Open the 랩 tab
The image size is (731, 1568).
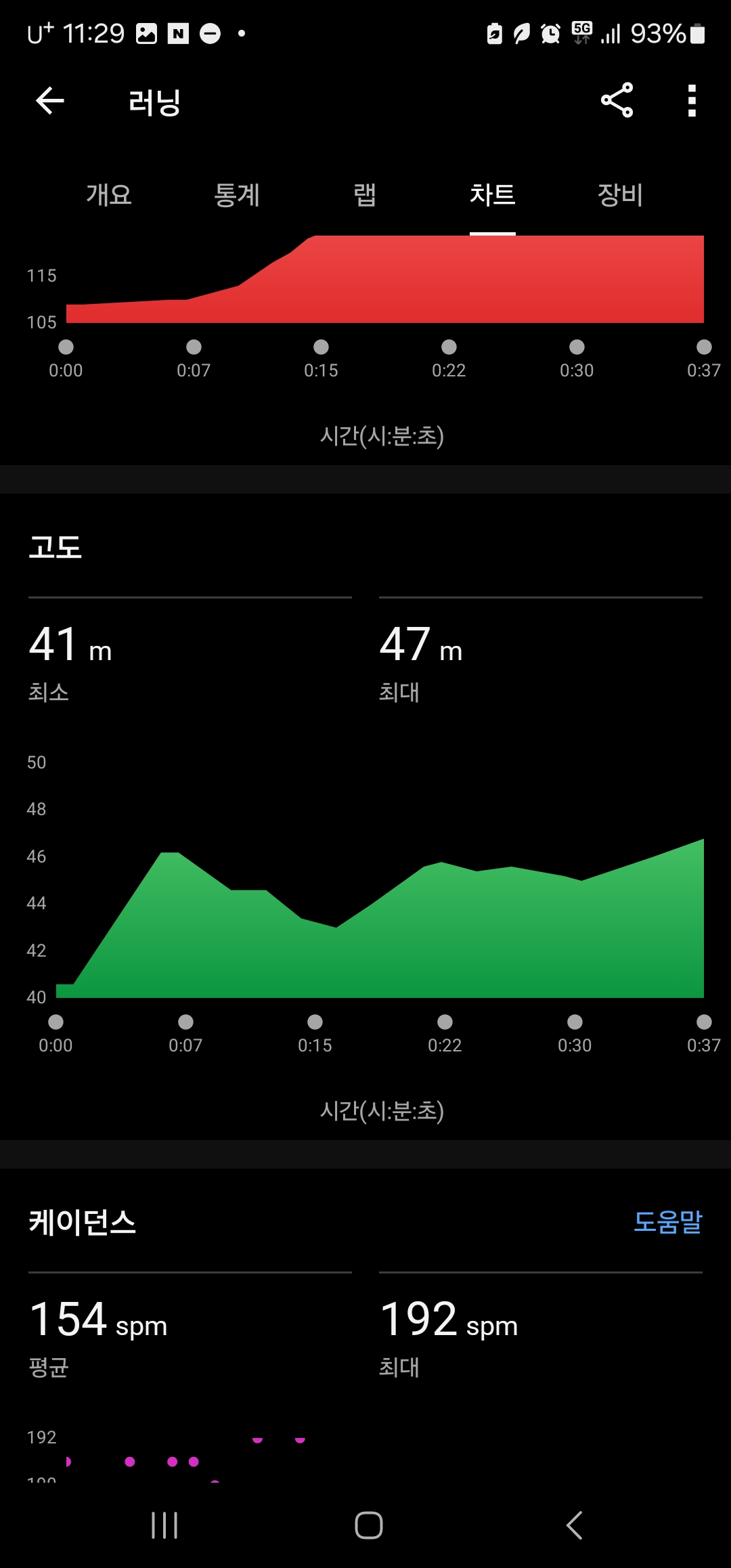365,195
